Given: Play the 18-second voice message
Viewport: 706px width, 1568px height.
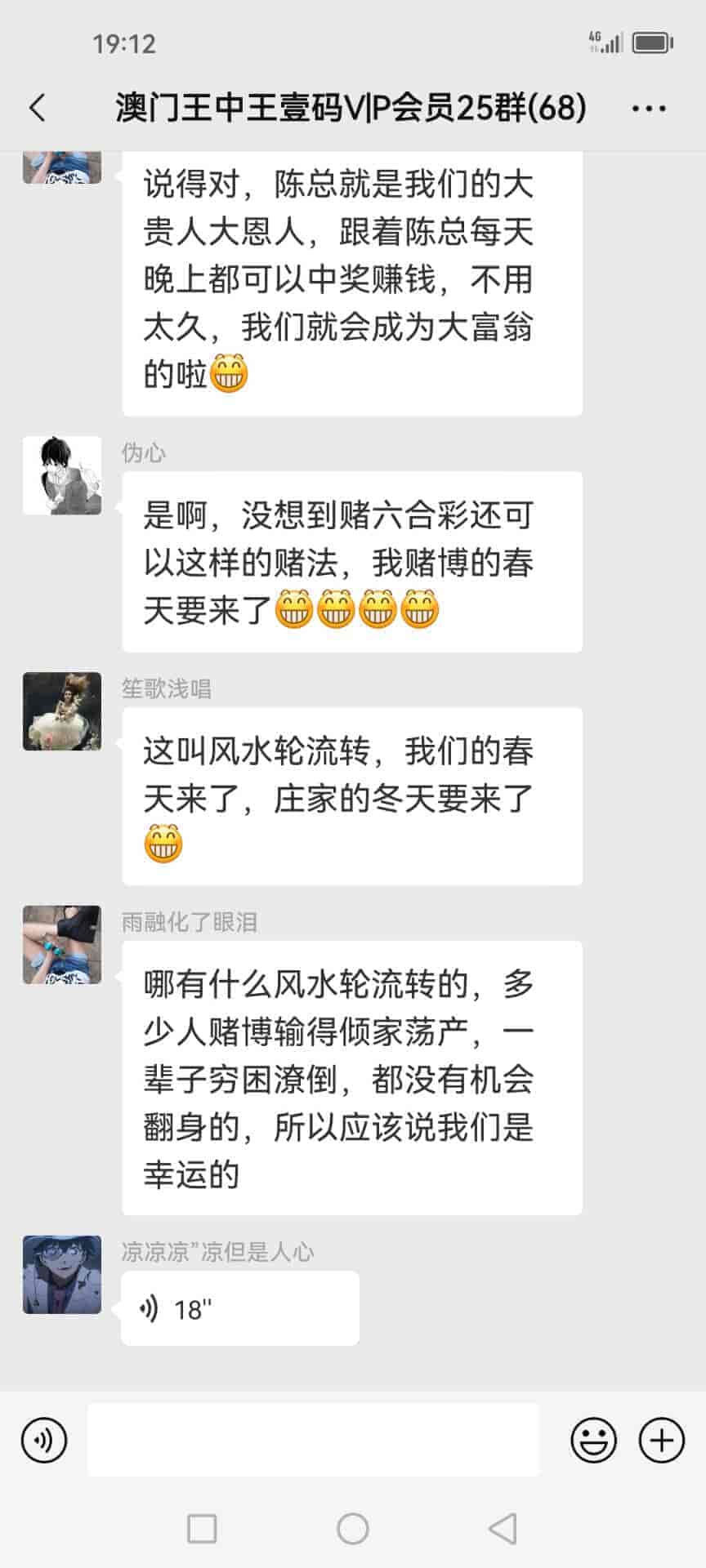Looking at the screenshot, I should point(239,1309).
